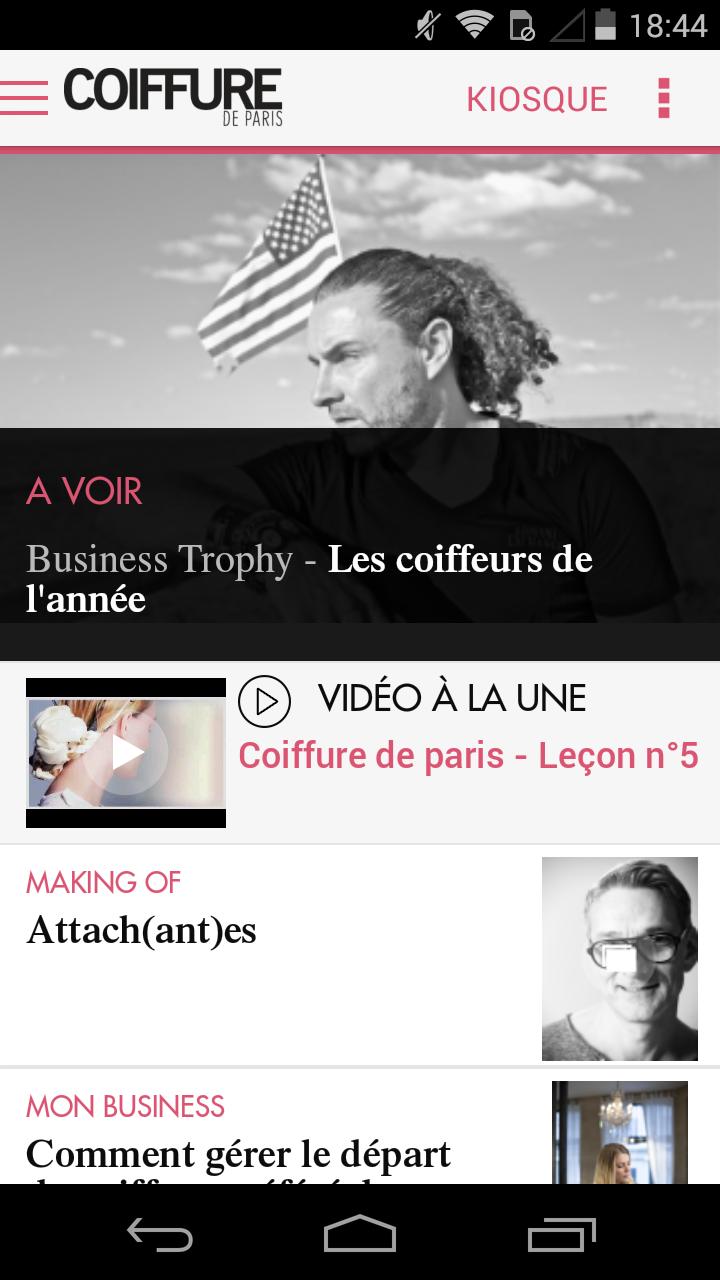Open the Attach(ant)es making-of article
Image resolution: width=720 pixels, height=1280 pixels.
tap(142, 932)
